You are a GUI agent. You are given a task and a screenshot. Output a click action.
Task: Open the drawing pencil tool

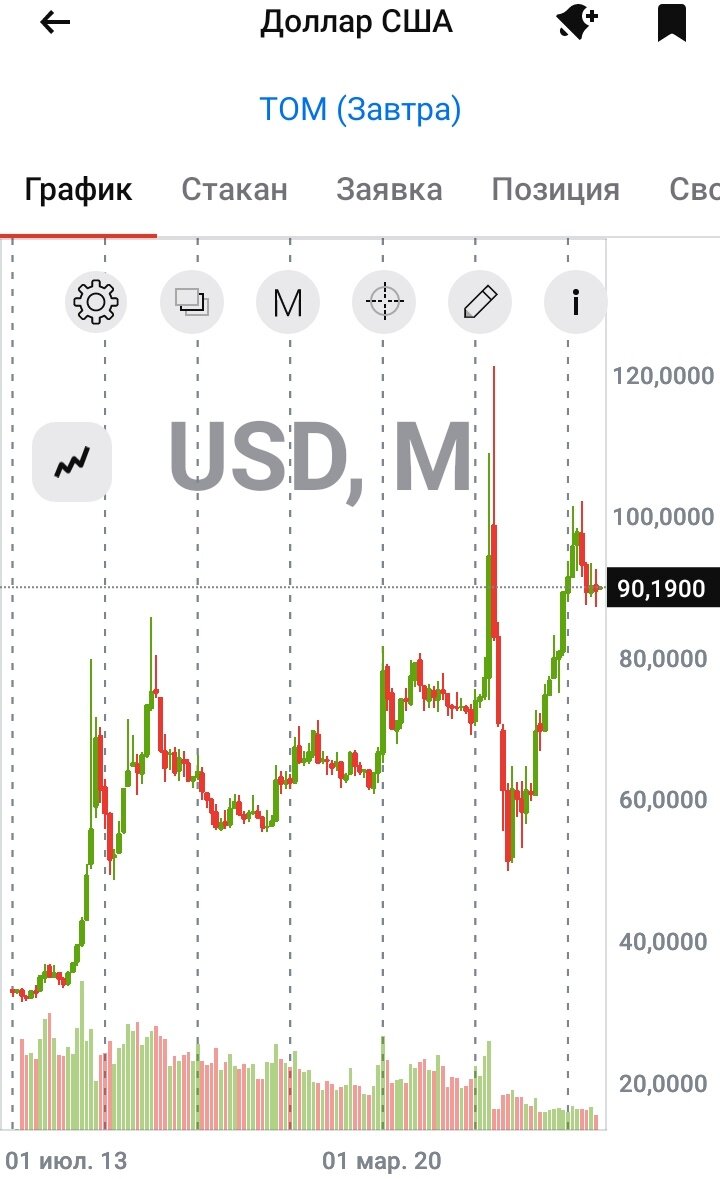pos(480,302)
